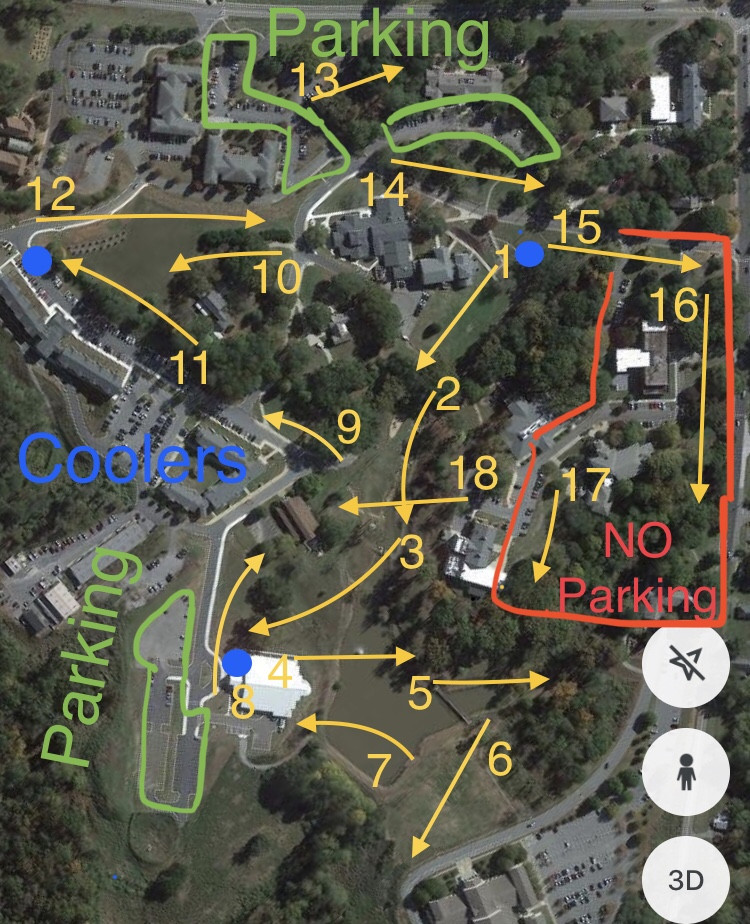Open Street View pegman button
Screen dimensions: 750x924
[x=686, y=773]
